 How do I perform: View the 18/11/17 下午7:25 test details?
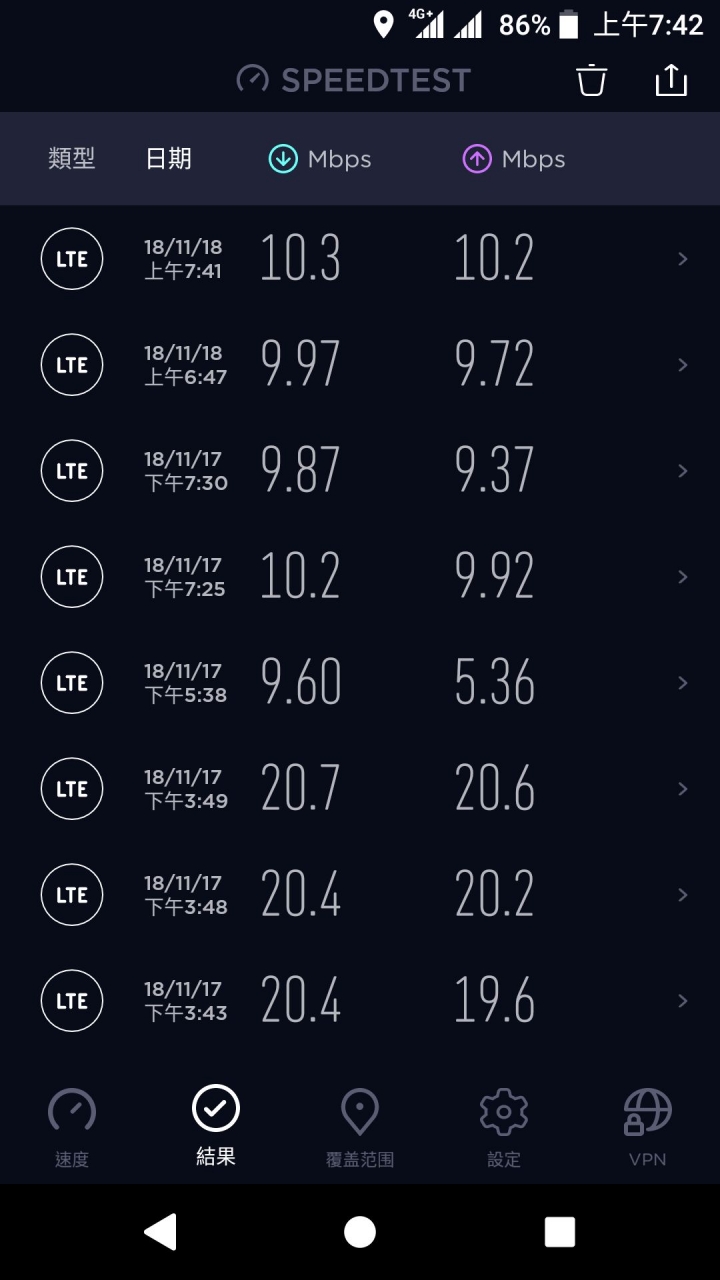360,577
